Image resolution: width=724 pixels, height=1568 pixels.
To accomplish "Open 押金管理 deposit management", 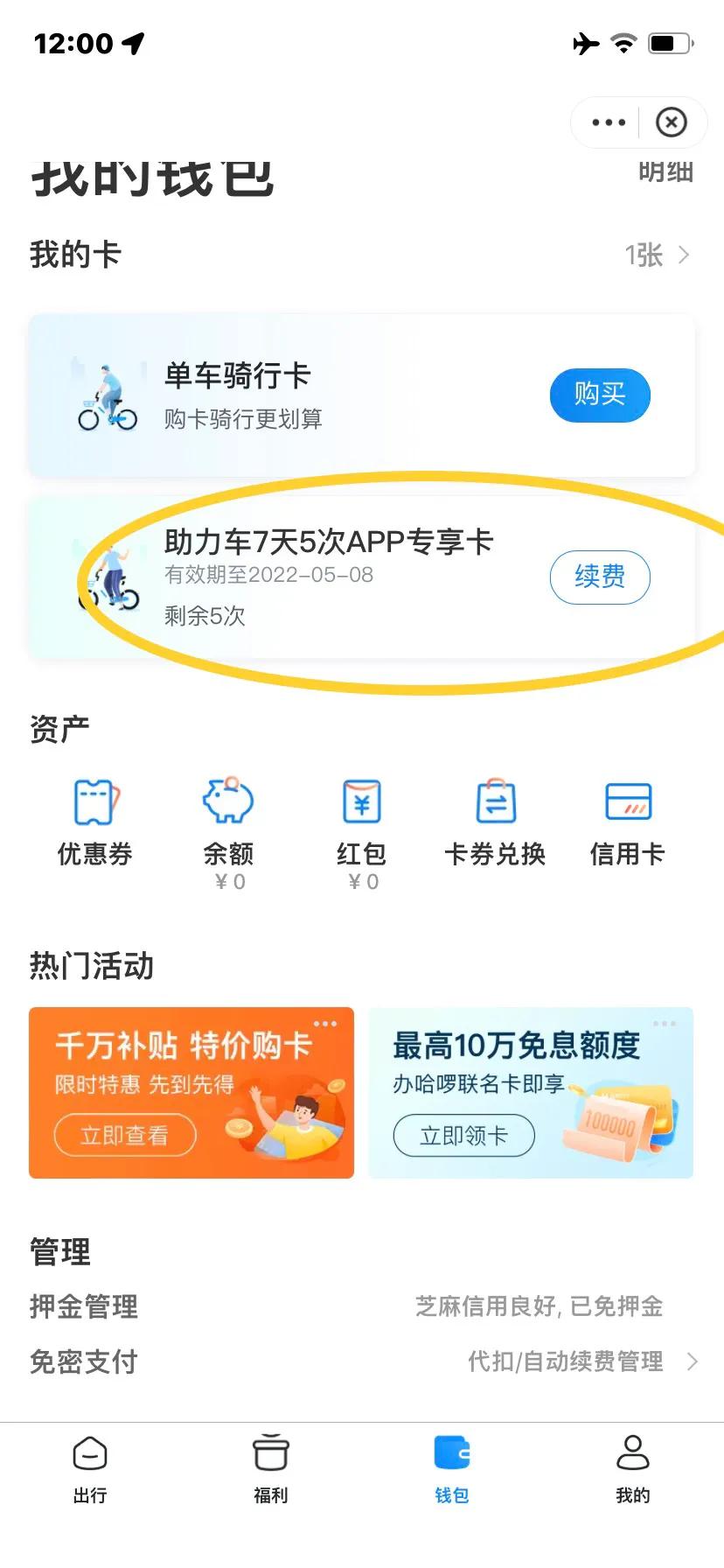I will tap(83, 1306).
